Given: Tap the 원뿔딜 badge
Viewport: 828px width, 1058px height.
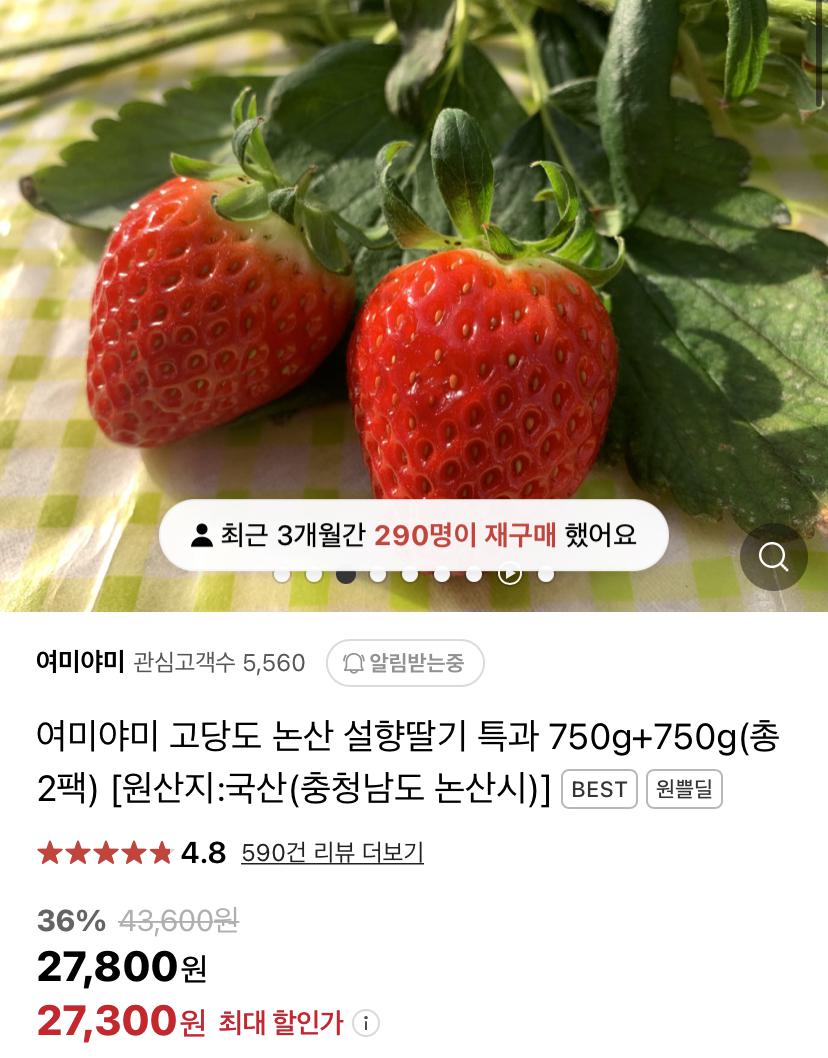Looking at the screenshot, I should point(684,789).
